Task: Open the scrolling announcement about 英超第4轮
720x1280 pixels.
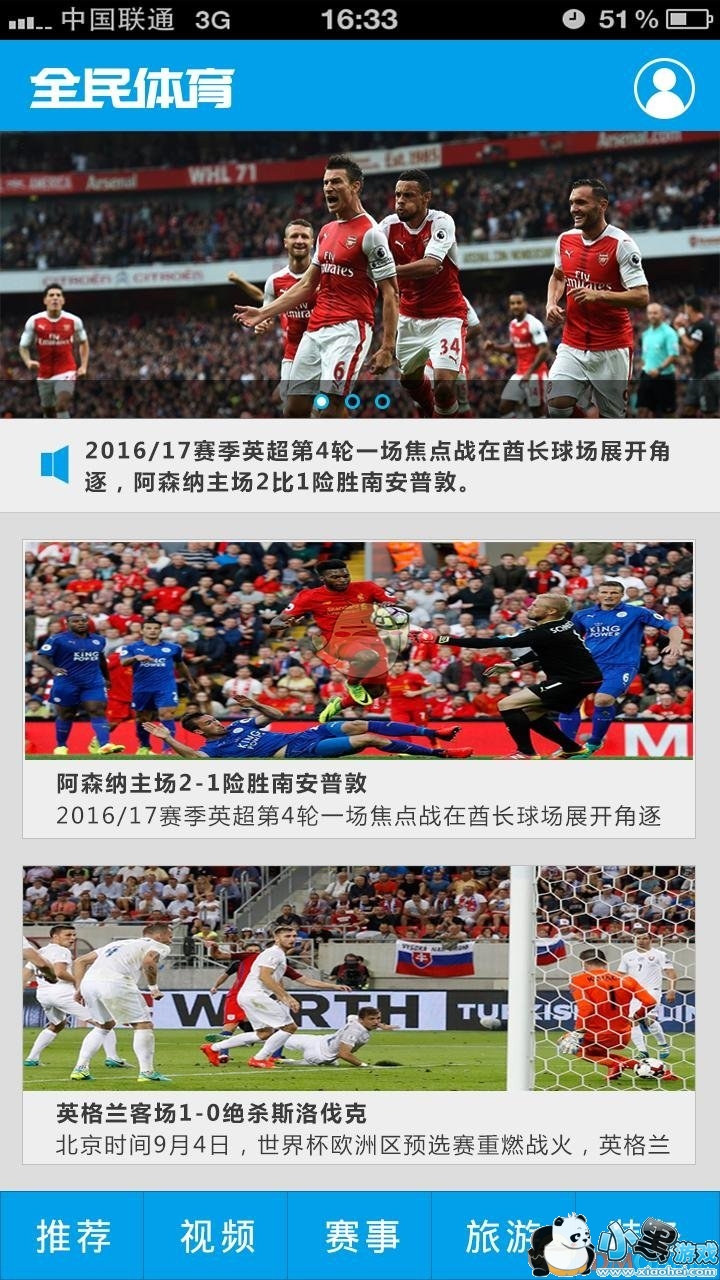Action: (375, 467)
